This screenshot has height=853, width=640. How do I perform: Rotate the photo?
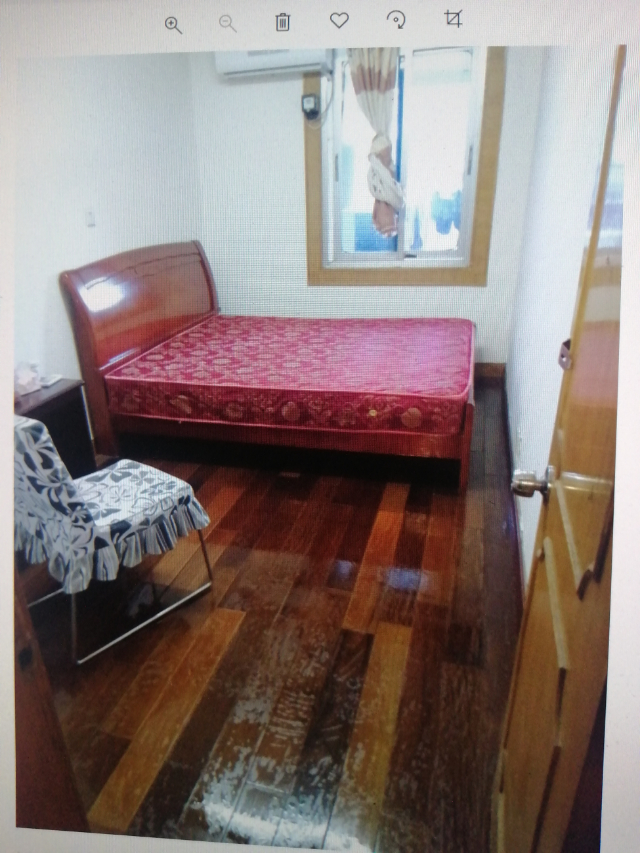(x=396, y=19)
